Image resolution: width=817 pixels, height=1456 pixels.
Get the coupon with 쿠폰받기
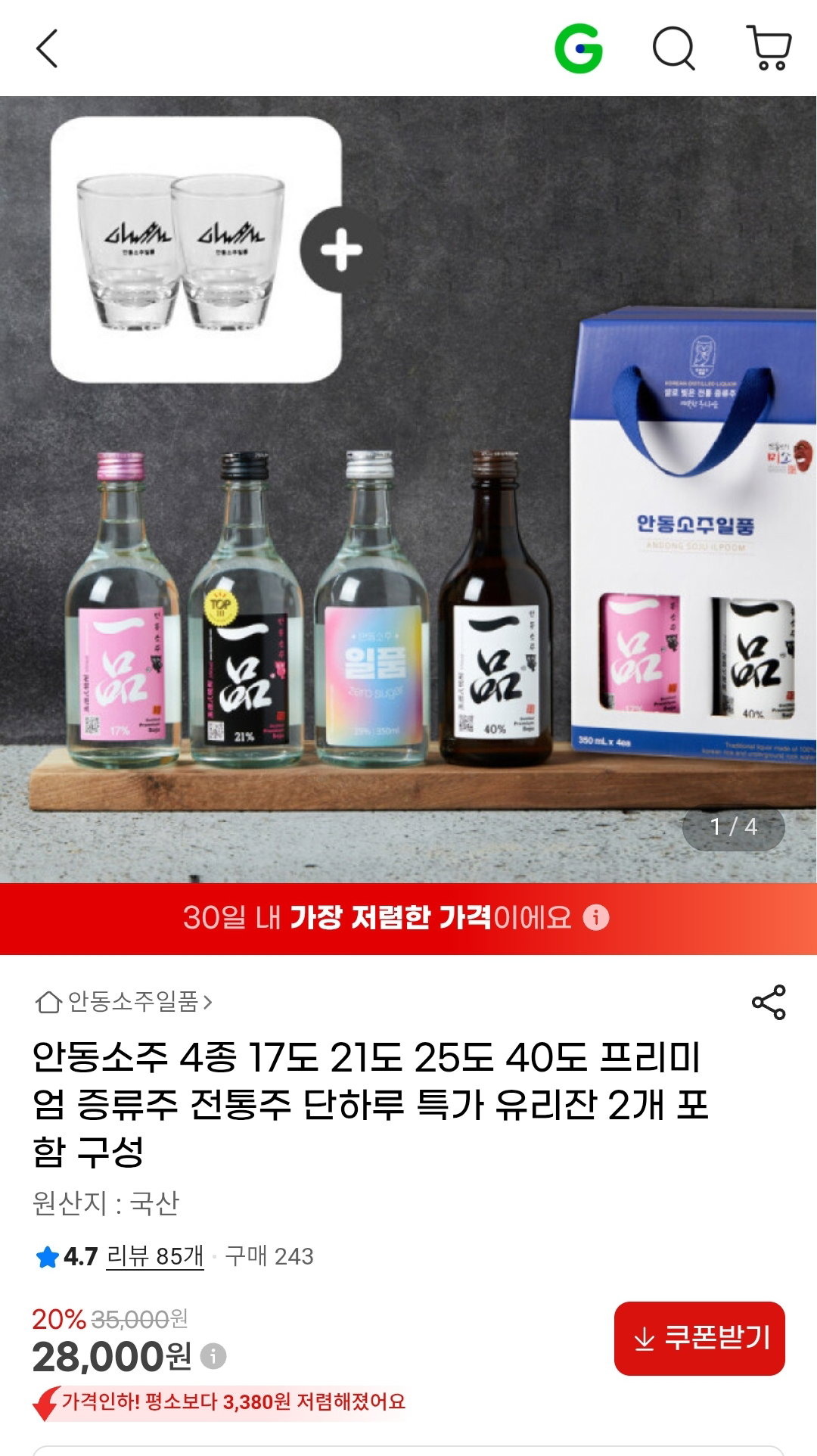point(700,1339)
